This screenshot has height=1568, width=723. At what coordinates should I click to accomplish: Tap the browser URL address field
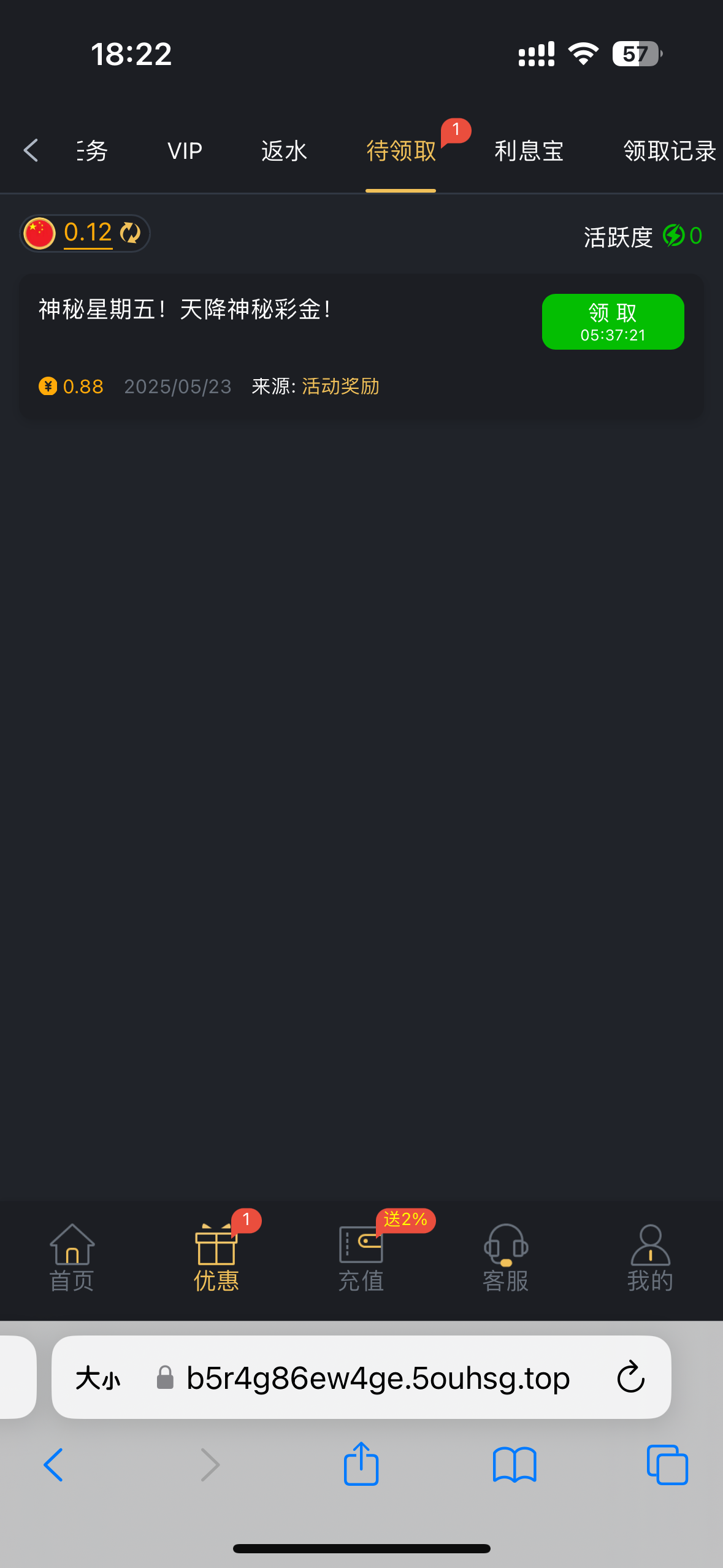(378, 1378)
